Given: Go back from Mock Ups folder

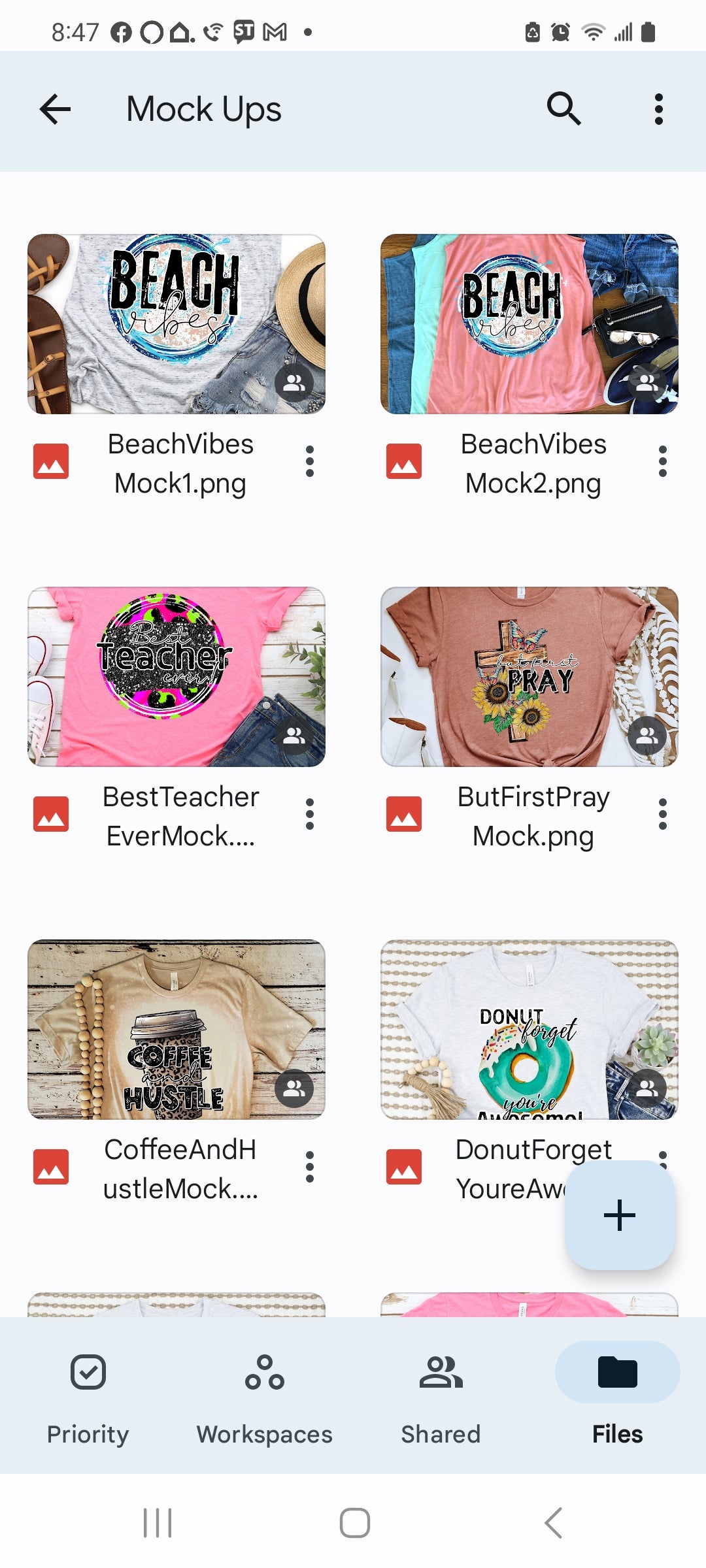Looking at the screenshot, I should (x=55, y=109).
